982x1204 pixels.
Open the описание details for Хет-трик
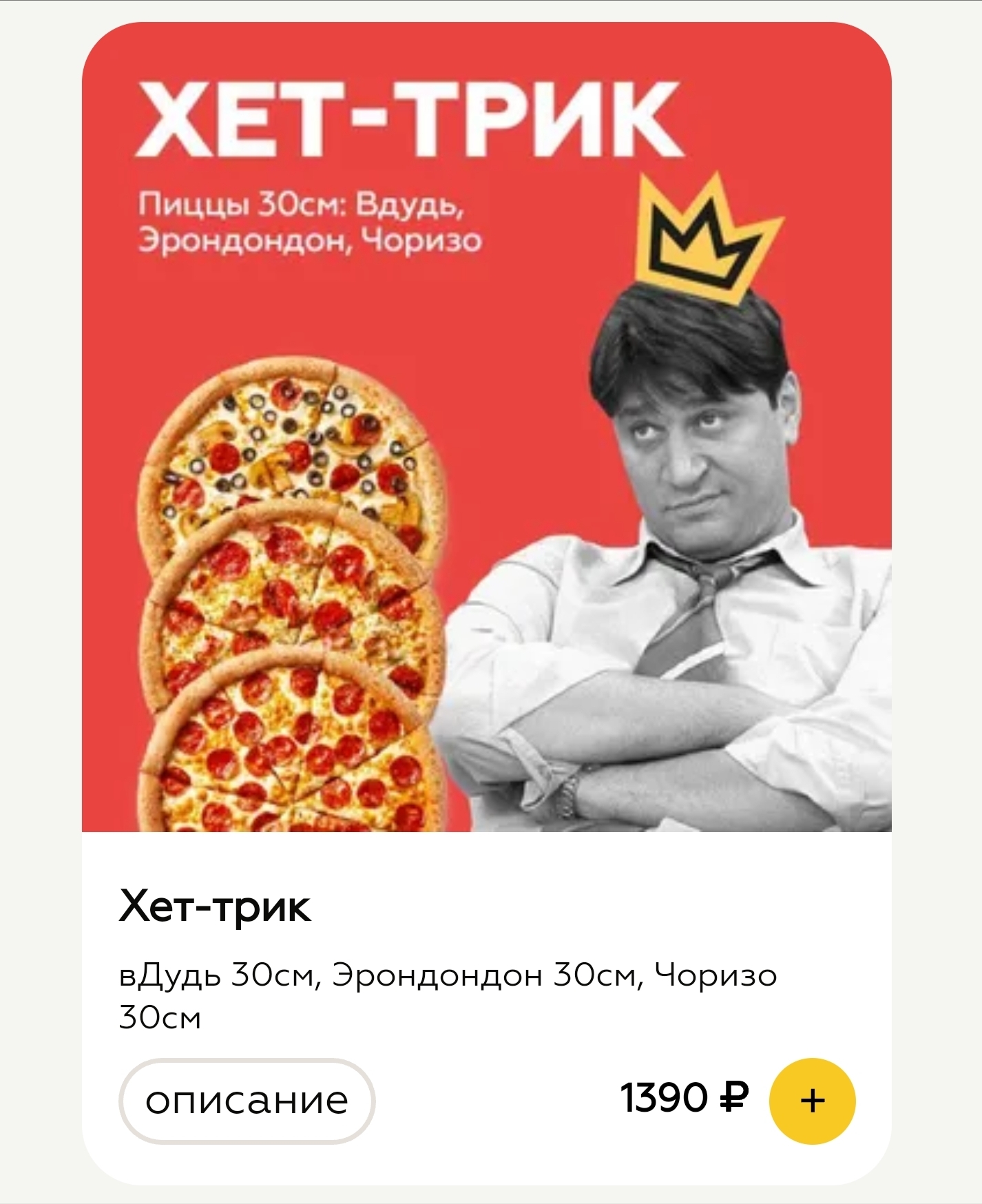(247, 1101)
